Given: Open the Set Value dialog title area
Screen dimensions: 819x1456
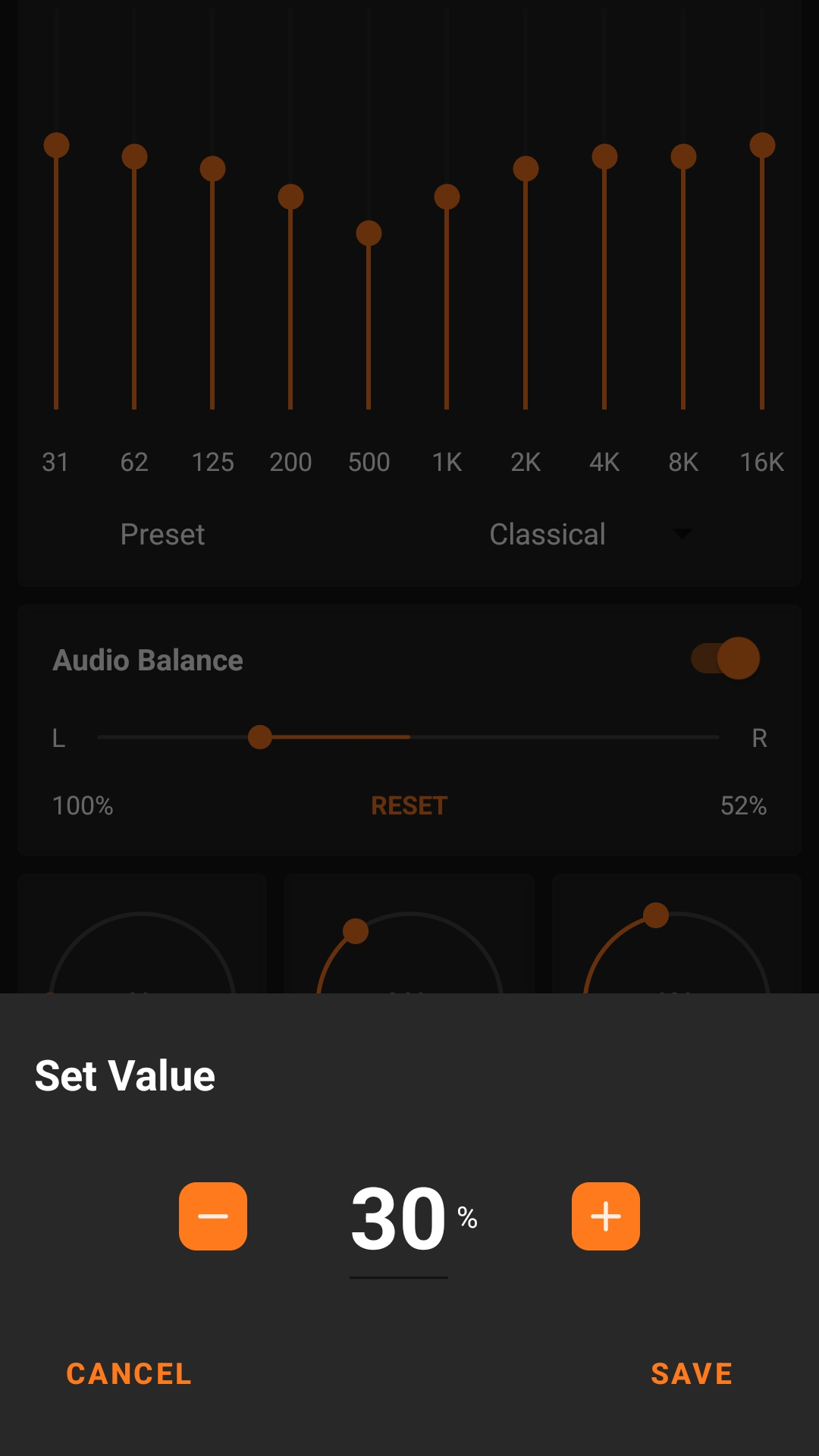Looking at the screenshot, I should (x=124, y=1075).
